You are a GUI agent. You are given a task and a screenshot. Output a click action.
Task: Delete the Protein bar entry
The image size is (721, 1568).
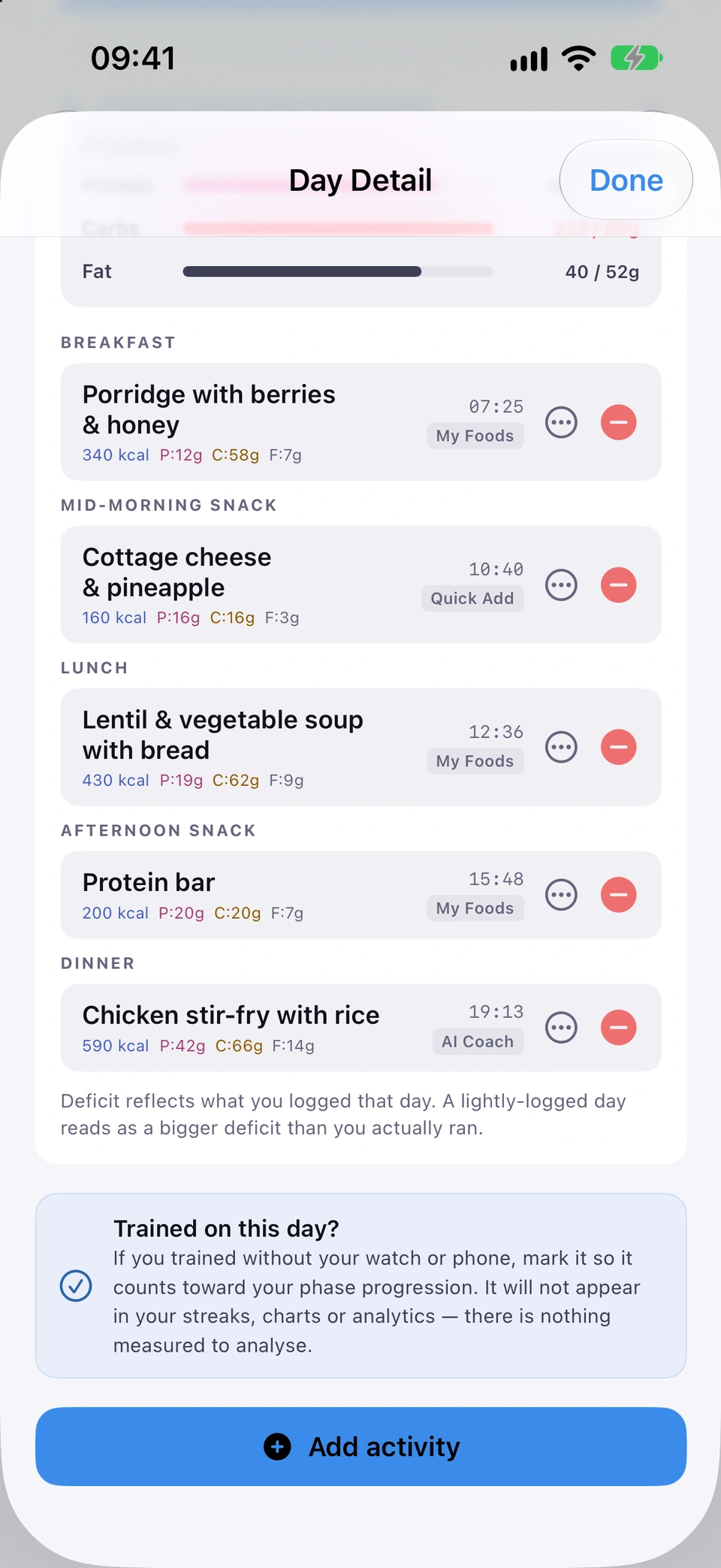click(618, 895)
